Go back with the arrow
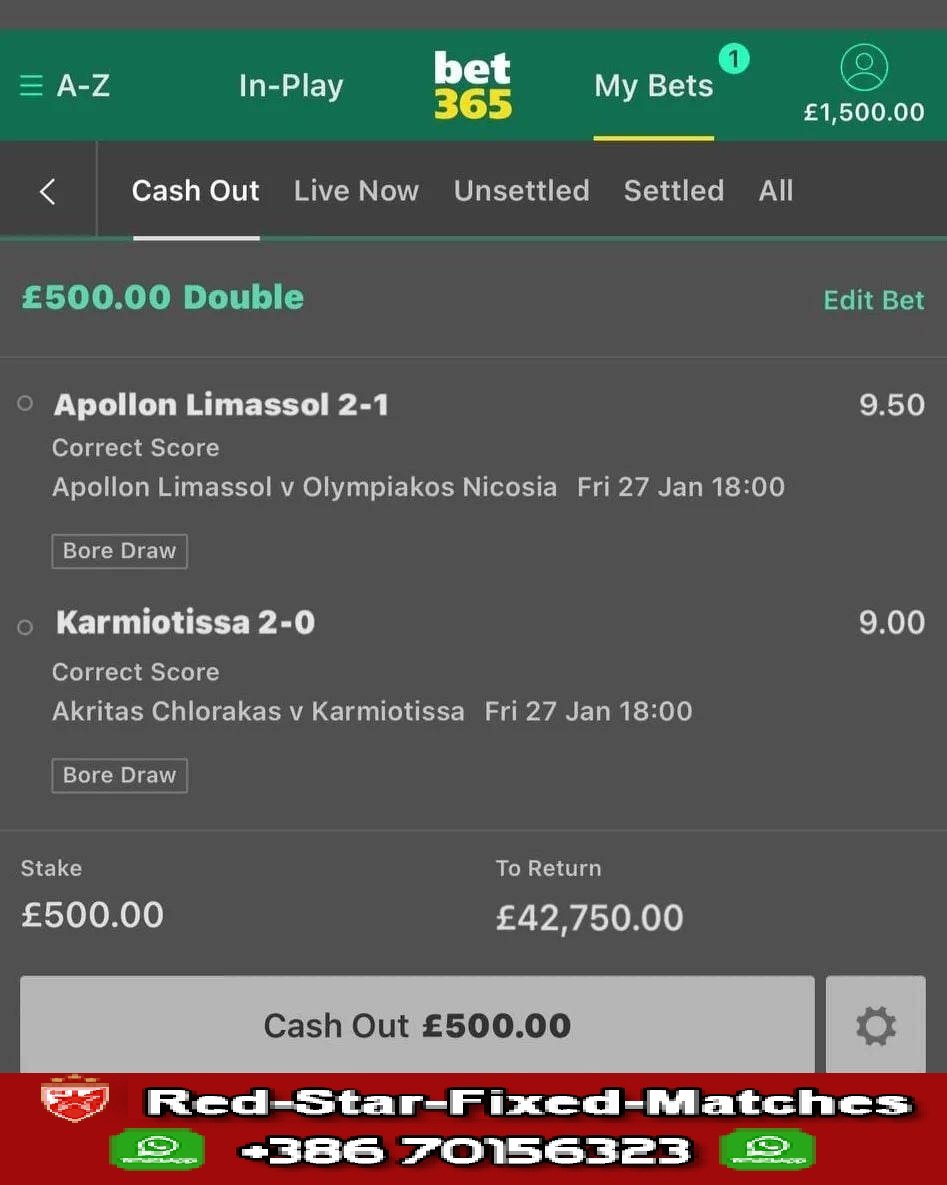 47,191
